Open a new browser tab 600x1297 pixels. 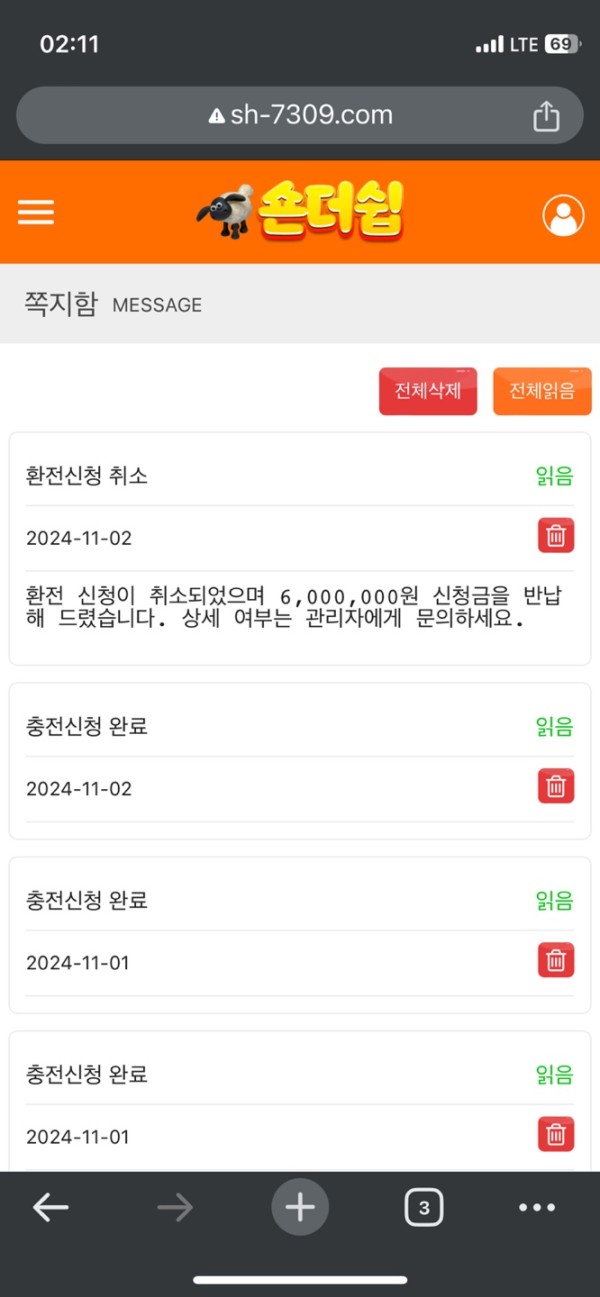point(300,1208)
